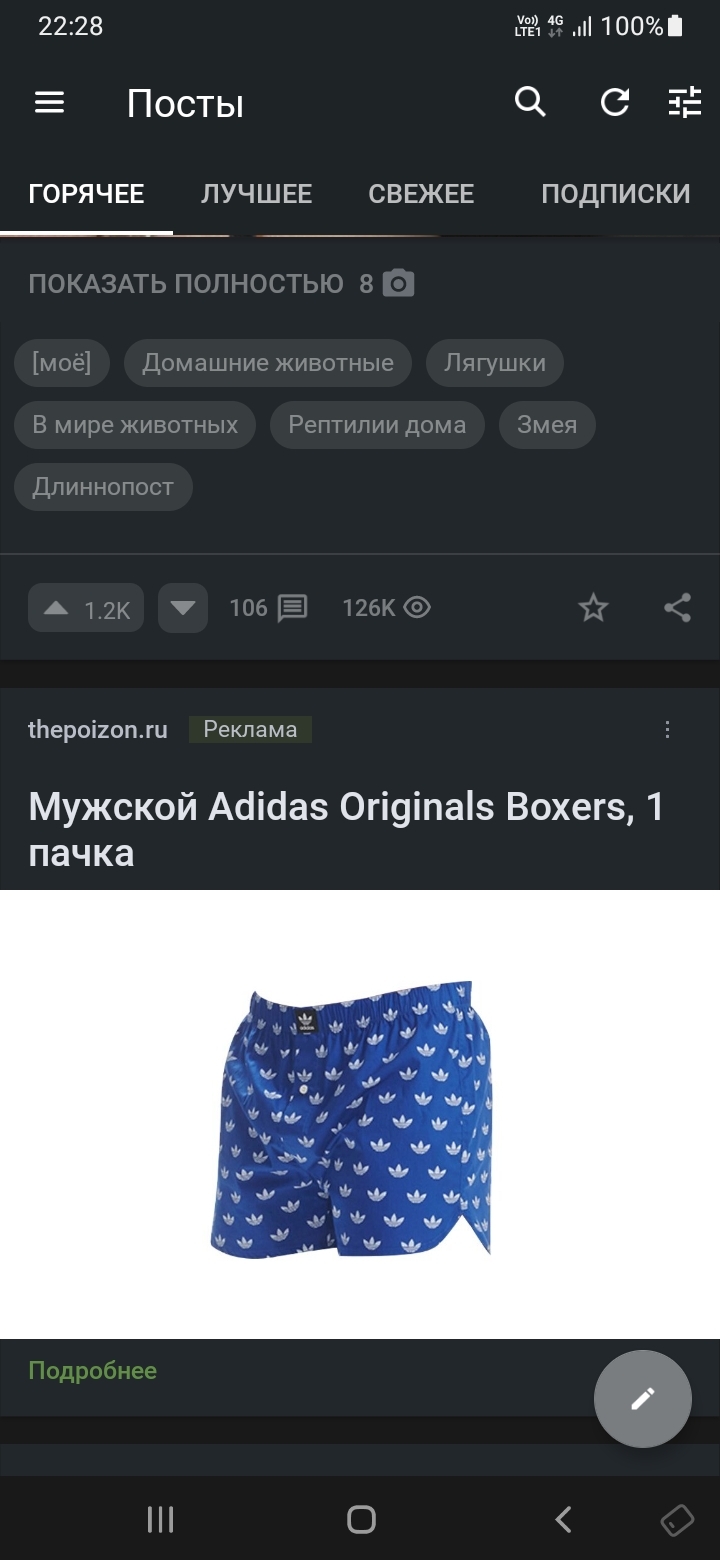Screen dimensions: 720x1560
Task: Select the Горячее tab
Action: coord(86,193)
